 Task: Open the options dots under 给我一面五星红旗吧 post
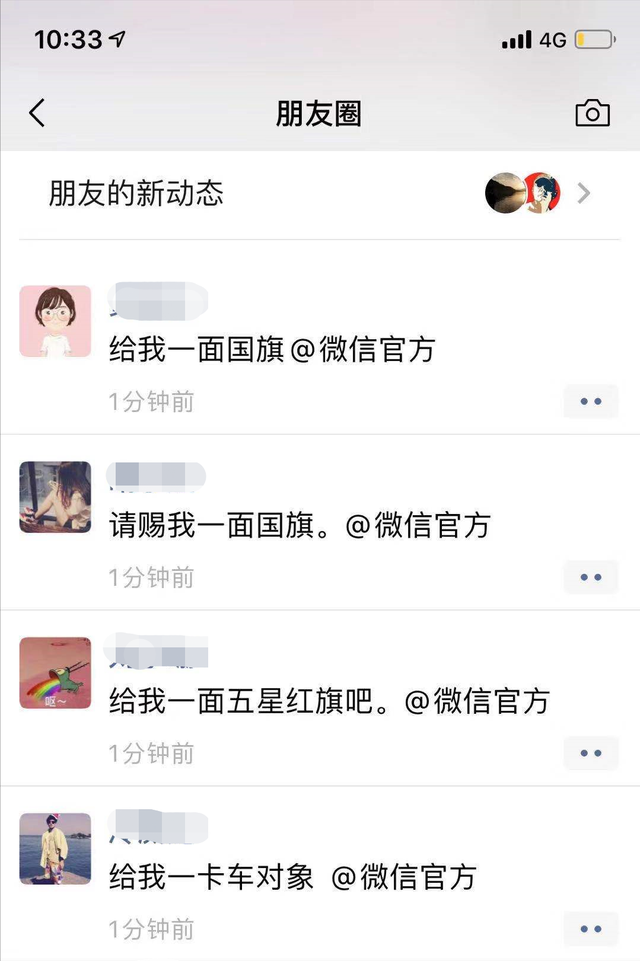tap(591, 753)
